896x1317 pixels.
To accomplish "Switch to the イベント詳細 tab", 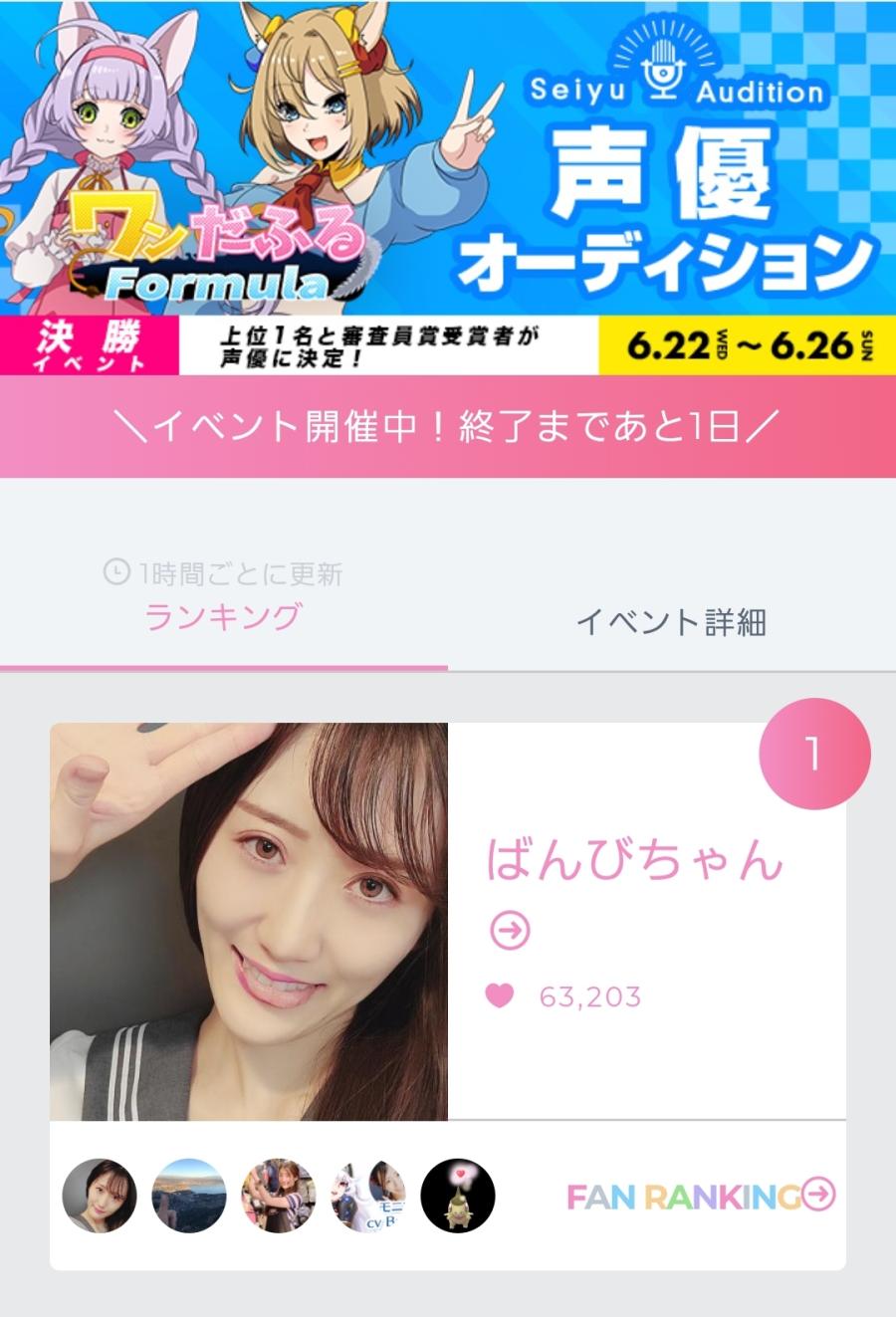I will tap(671, 622).
